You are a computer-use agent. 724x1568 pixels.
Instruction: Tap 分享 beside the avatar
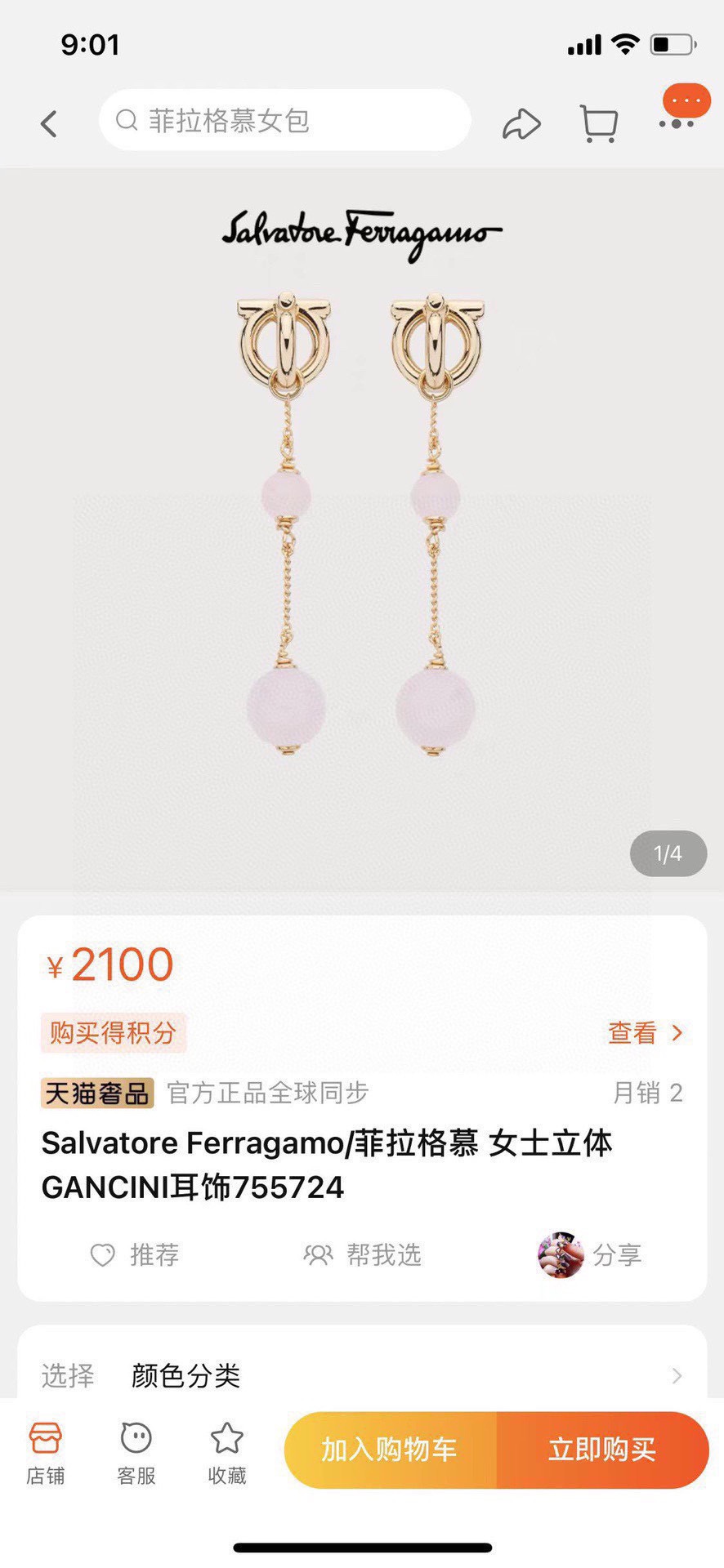(615, 1254)
